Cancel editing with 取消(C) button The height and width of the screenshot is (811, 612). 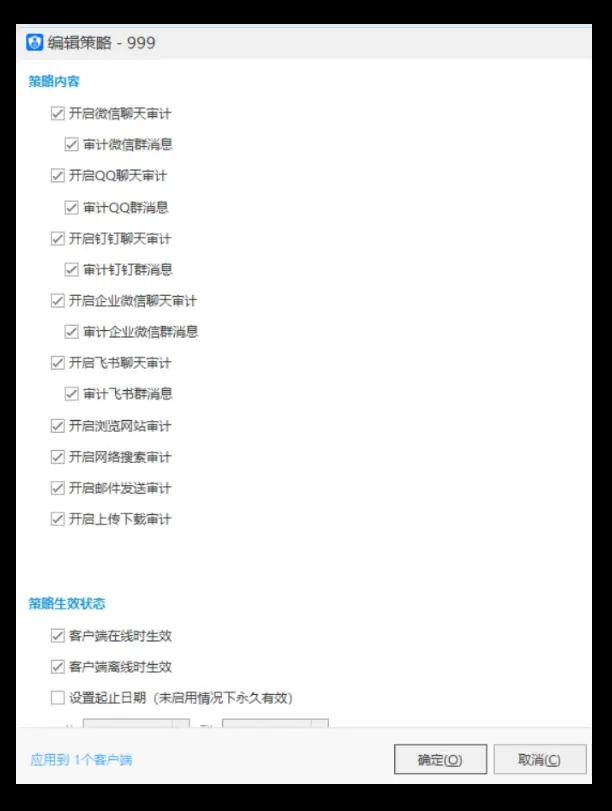(x=539, y=760)
